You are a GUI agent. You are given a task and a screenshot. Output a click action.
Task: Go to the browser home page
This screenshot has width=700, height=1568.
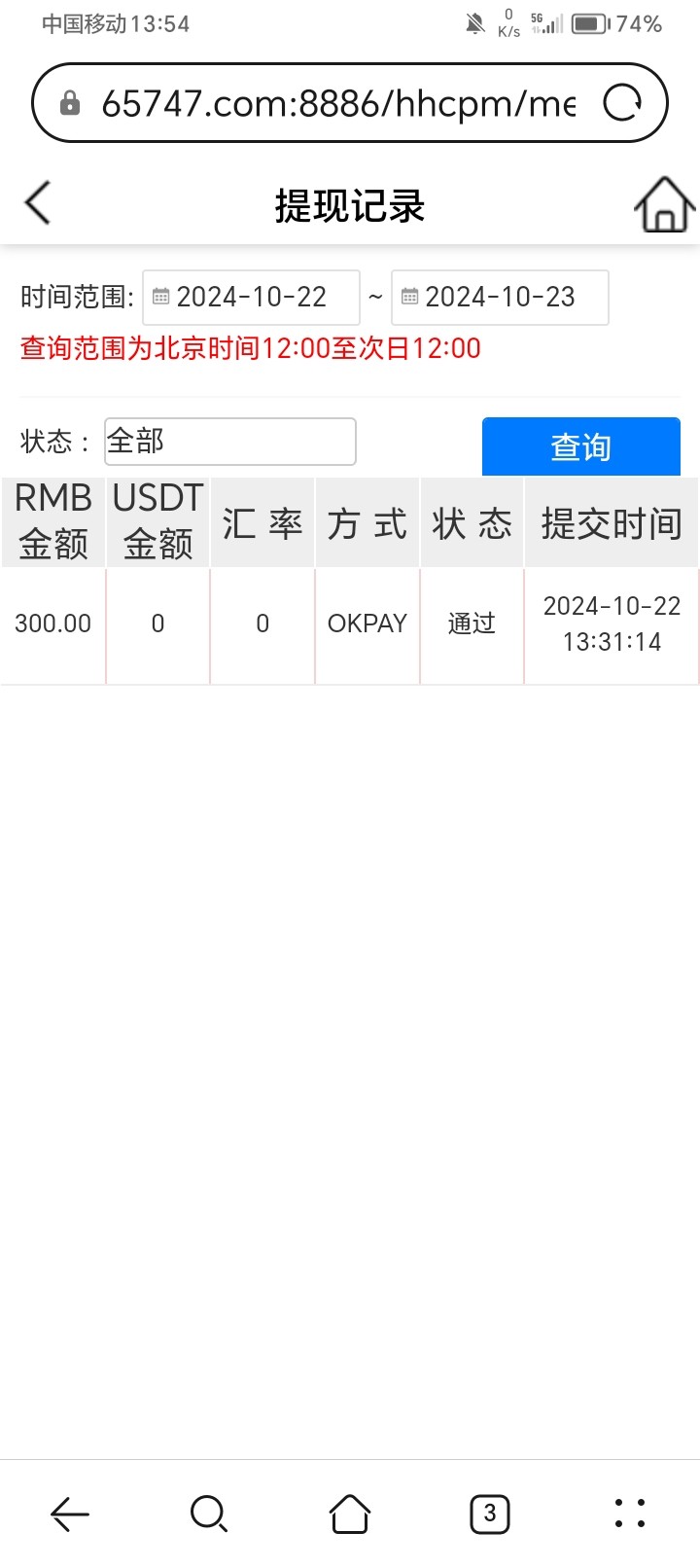click(350, 1514)
